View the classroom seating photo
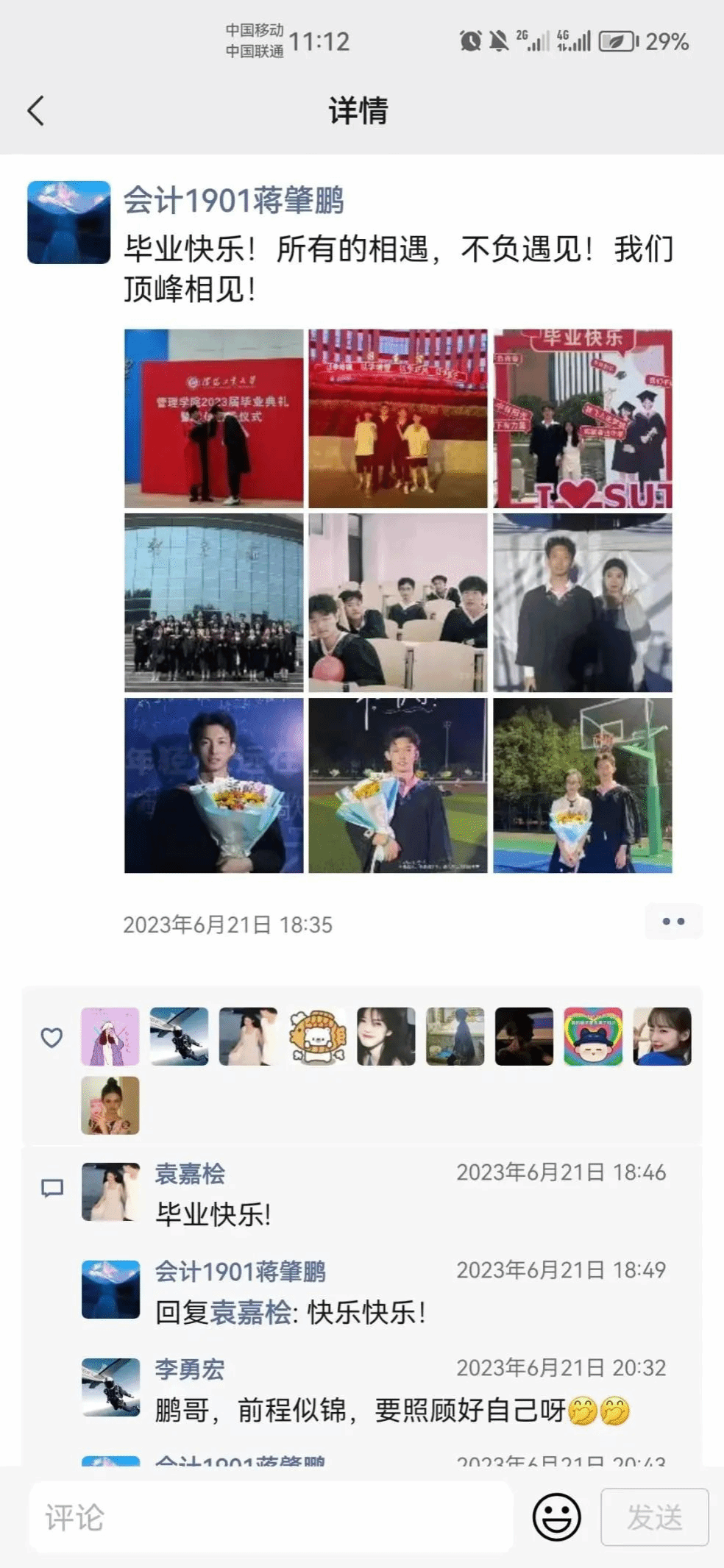This screenshot has width=724, height=1568. pyautogui.click(x=398, y=602)
